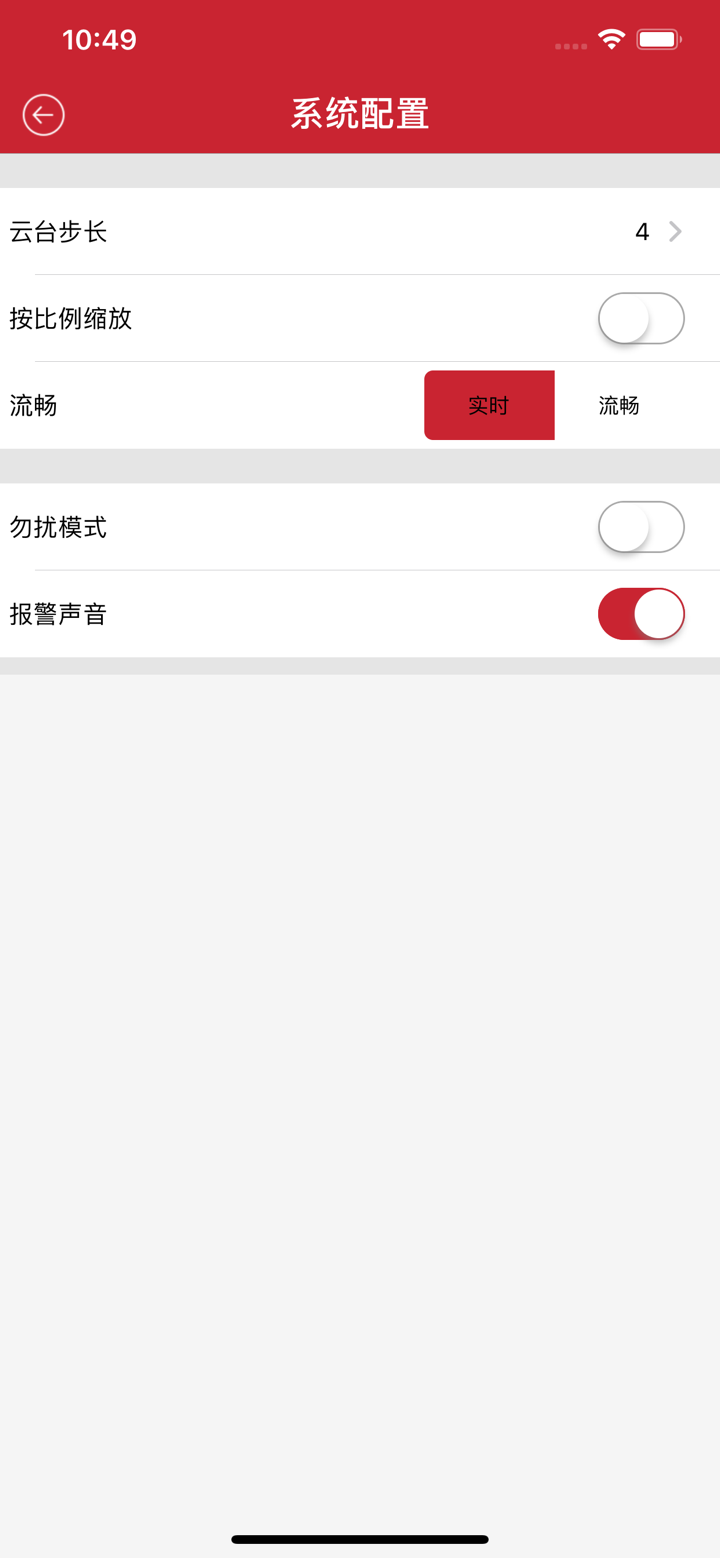Tap the home indicator bar
The image size is (720, 1558).
[360, 1540]
